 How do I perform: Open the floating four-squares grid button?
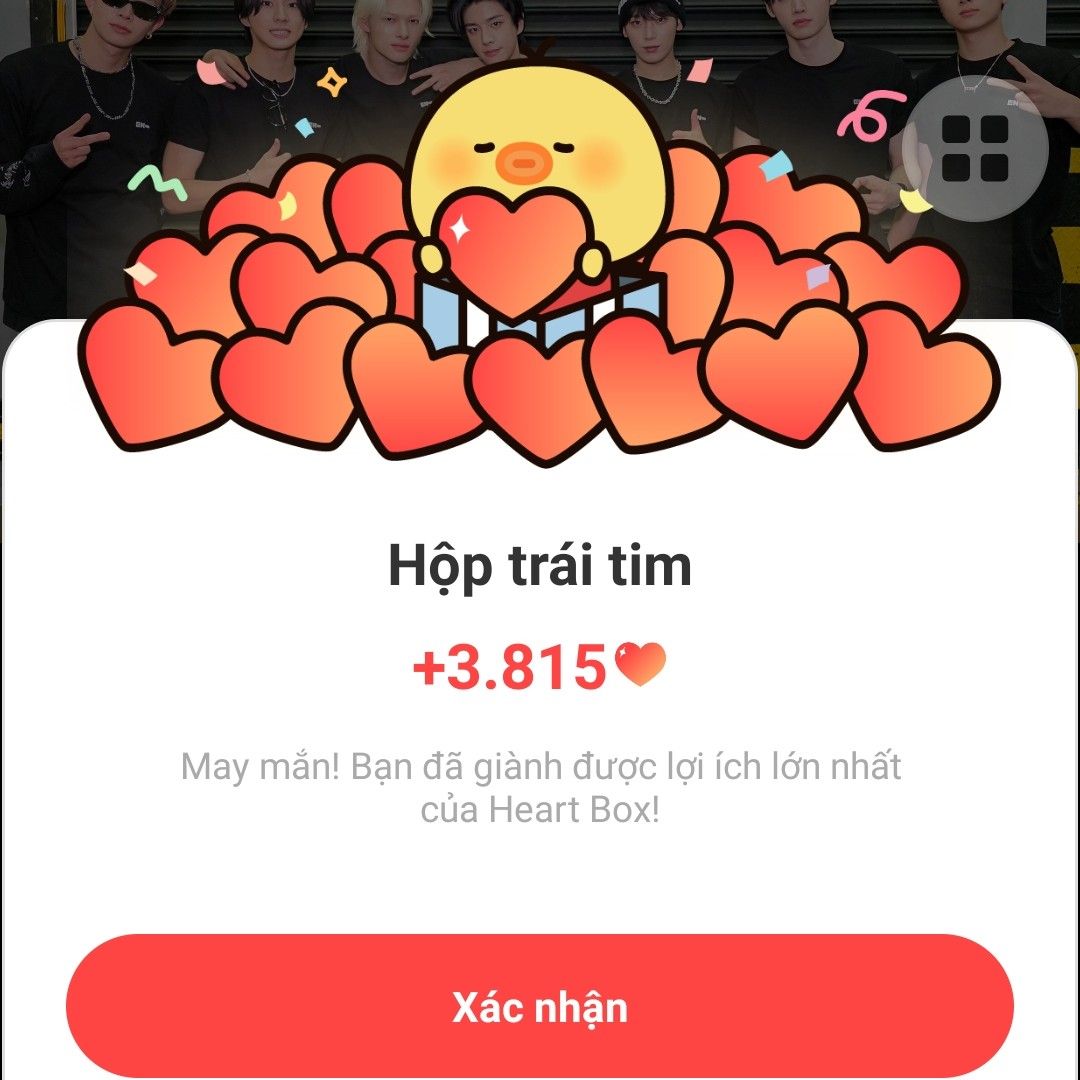pos(975,148)
